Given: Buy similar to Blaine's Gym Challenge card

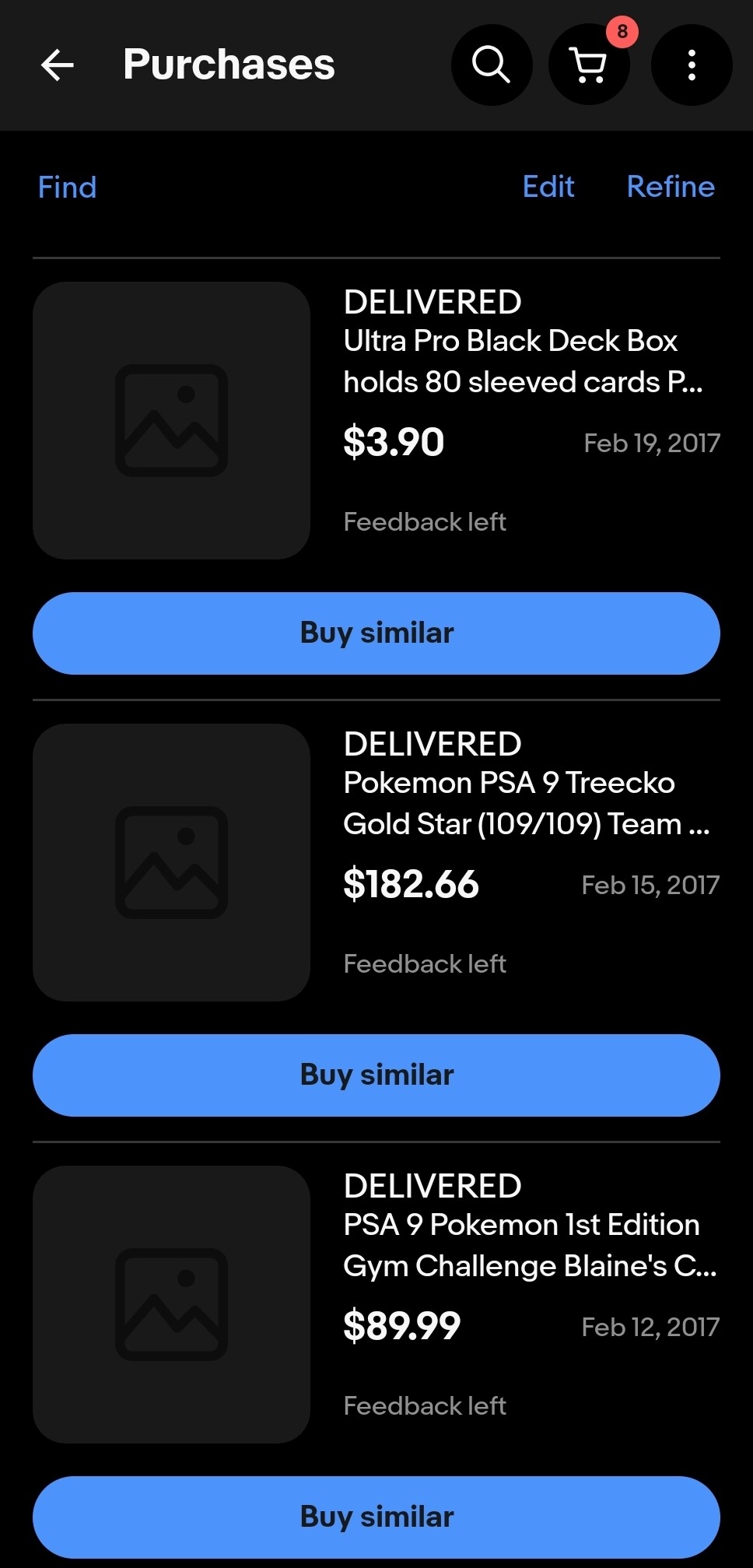Looking at the screenshot, I should pos(376,1517).
